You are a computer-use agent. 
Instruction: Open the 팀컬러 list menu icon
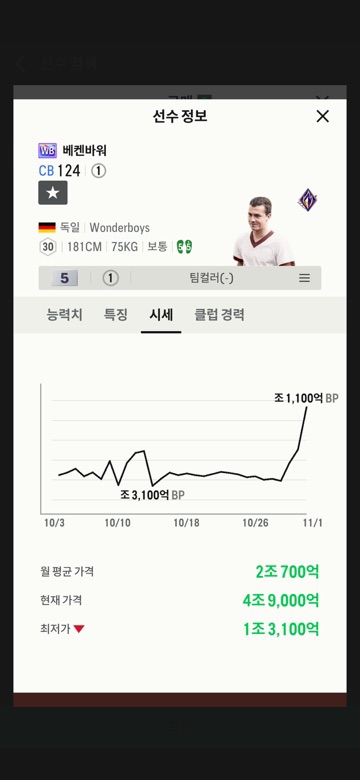pos(304,278)
